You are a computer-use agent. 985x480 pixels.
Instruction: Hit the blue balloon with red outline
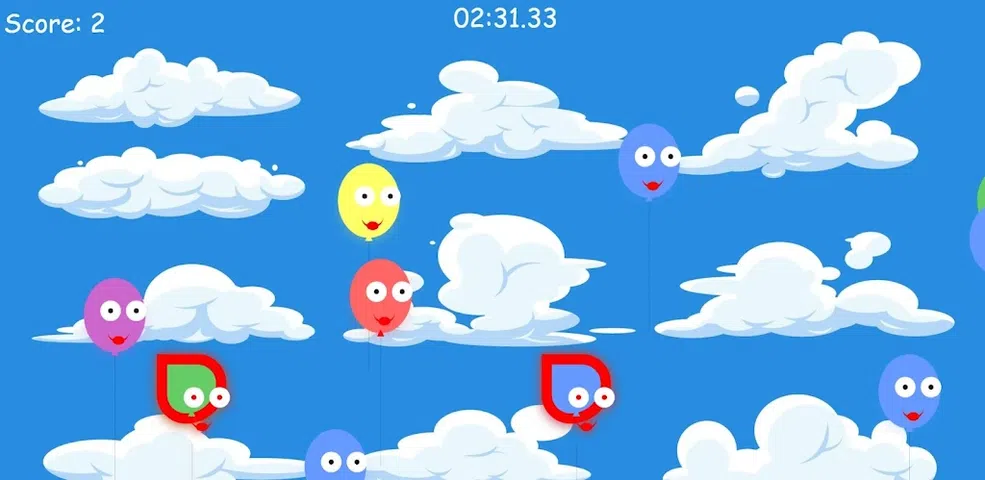point(577,389)
